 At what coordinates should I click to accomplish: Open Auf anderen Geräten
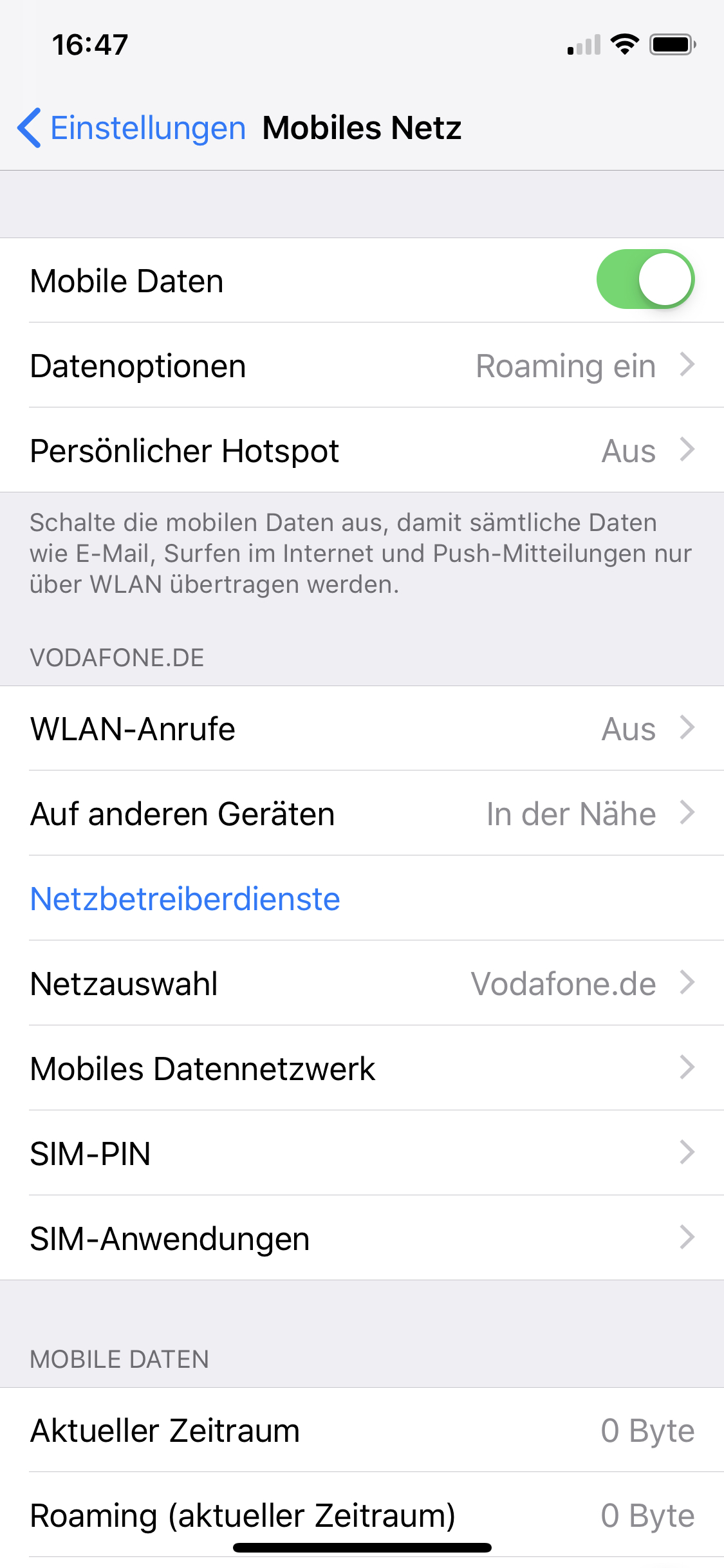click(x=362, y=813)
